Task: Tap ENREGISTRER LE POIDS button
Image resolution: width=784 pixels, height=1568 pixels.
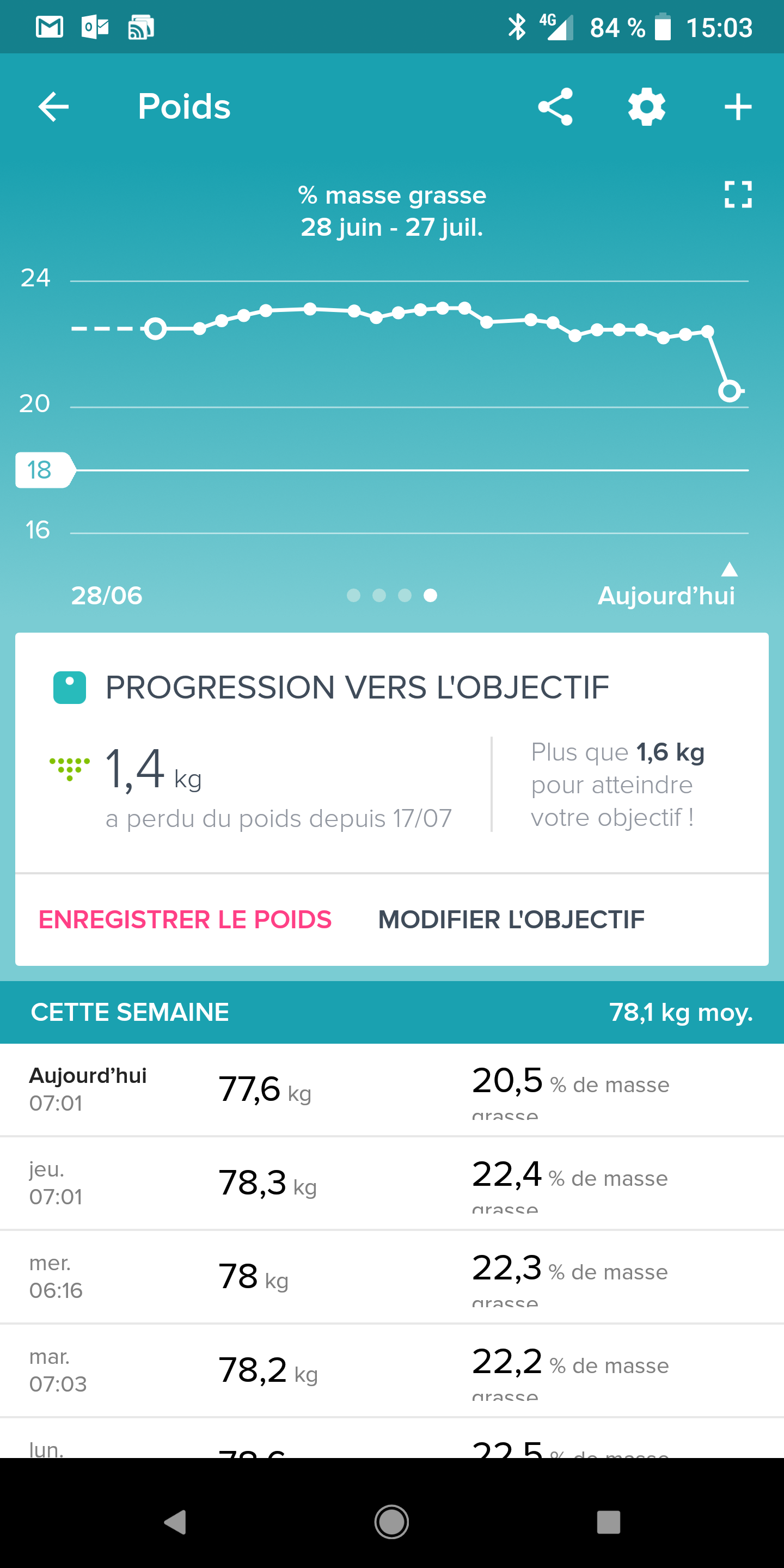Action: [x=185, y=920]
